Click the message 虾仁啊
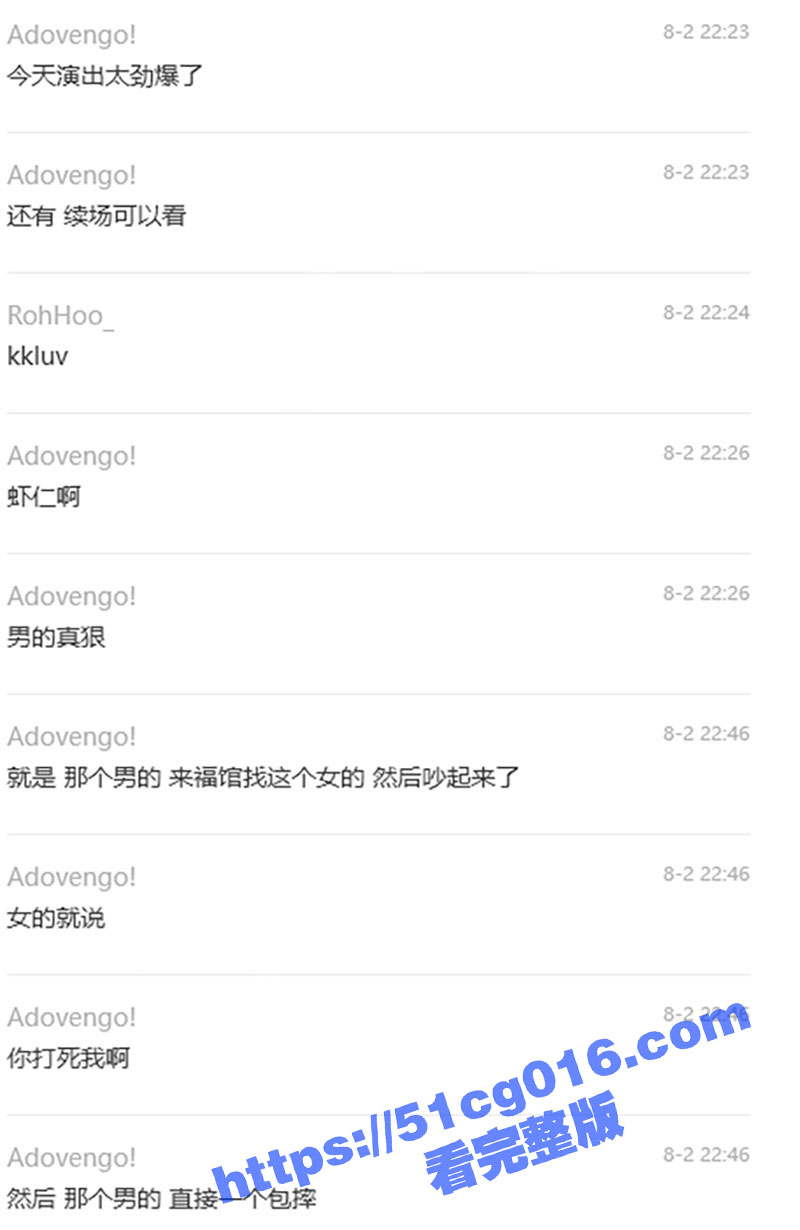This screenshot has width=800, height=1230. [x=45, y=497]
